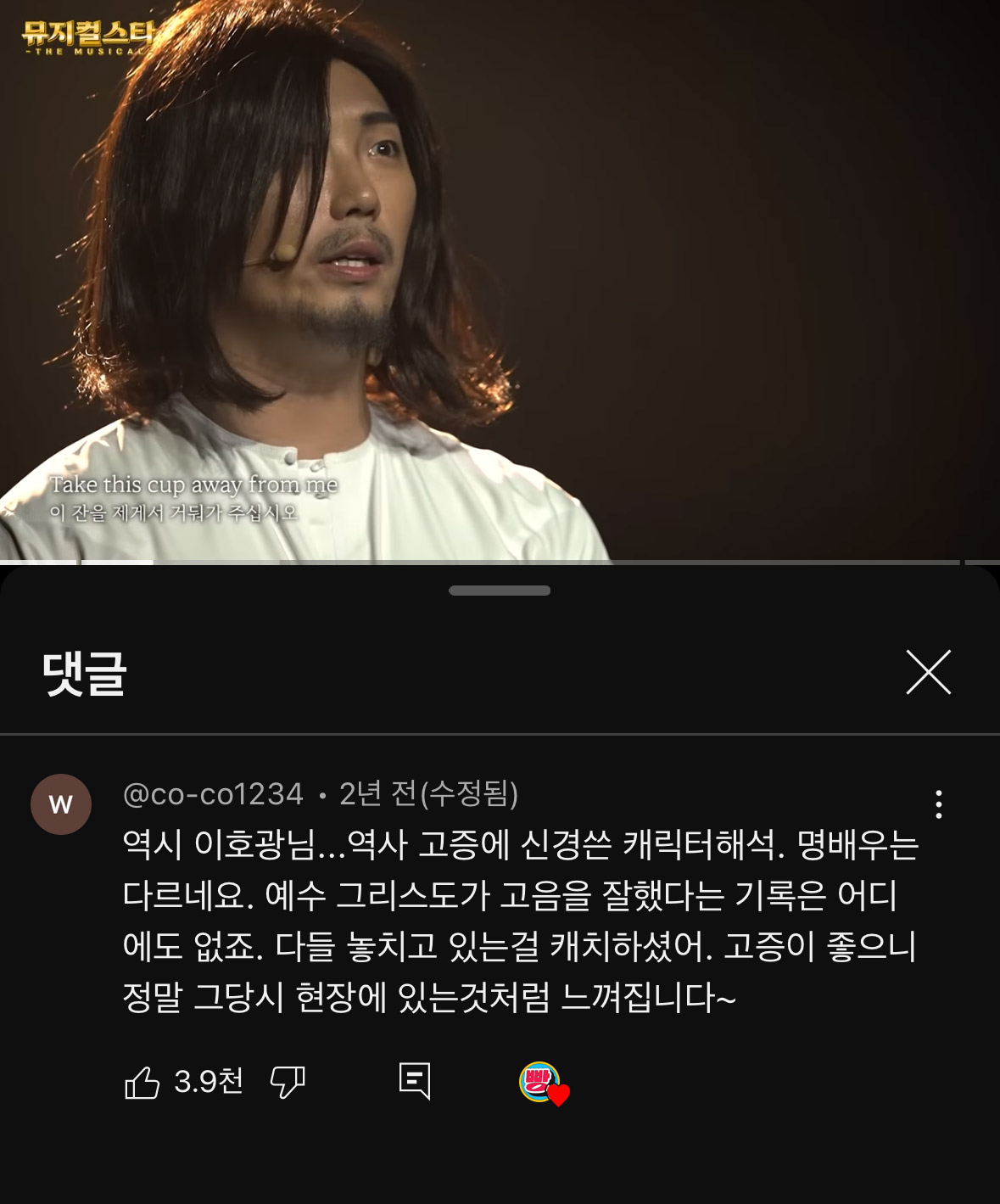This screenshot has height=1204, width=1000.
Task: Click the English subtitle 'Take this cup away from me'
Action: (x=197, y=484)
